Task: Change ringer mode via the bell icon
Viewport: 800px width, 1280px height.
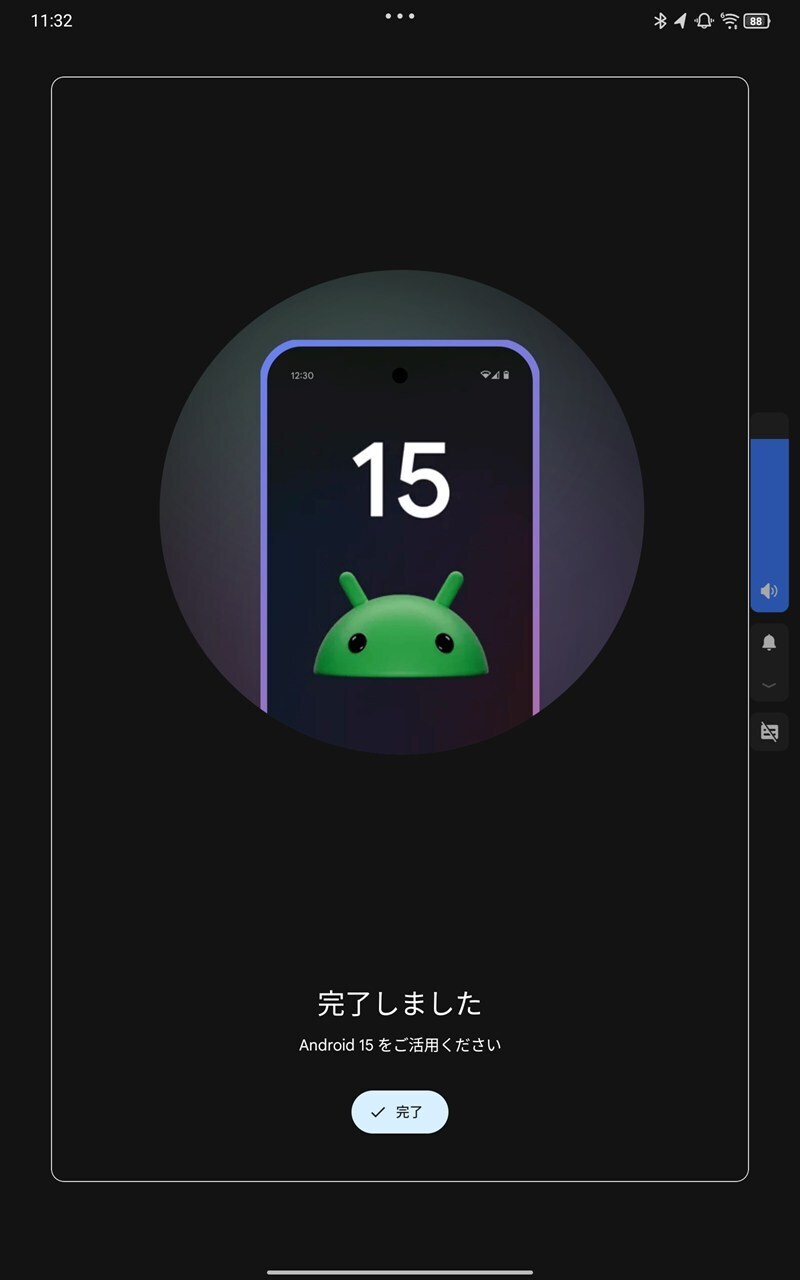Action: point(769,643)
